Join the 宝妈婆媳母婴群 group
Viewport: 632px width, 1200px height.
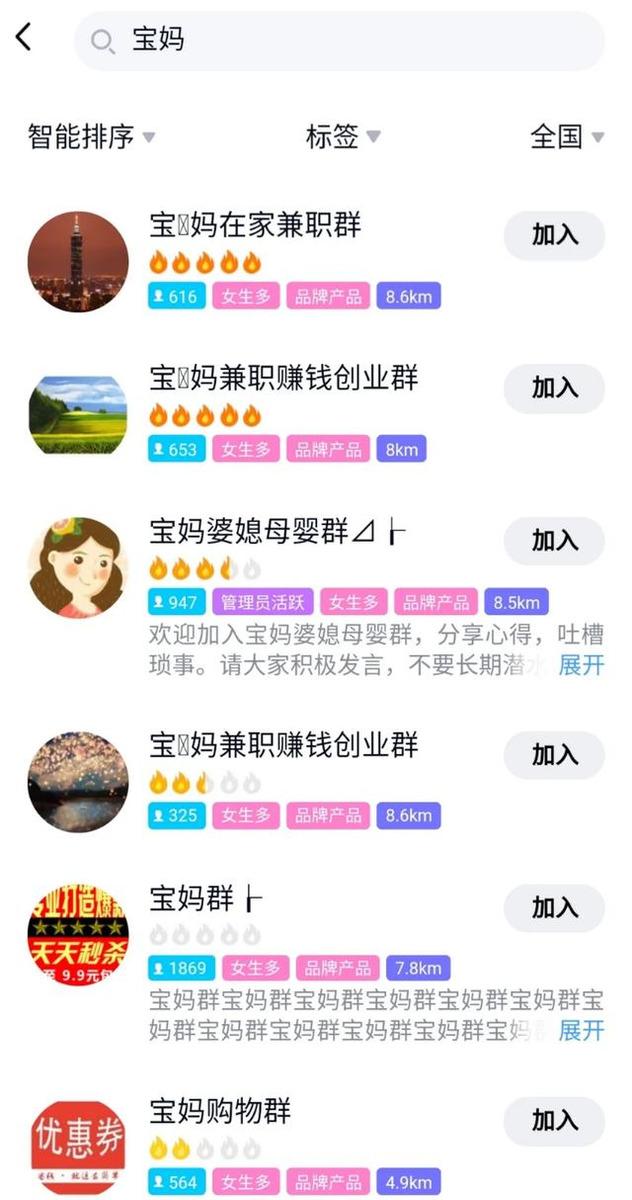click(554, 541)
